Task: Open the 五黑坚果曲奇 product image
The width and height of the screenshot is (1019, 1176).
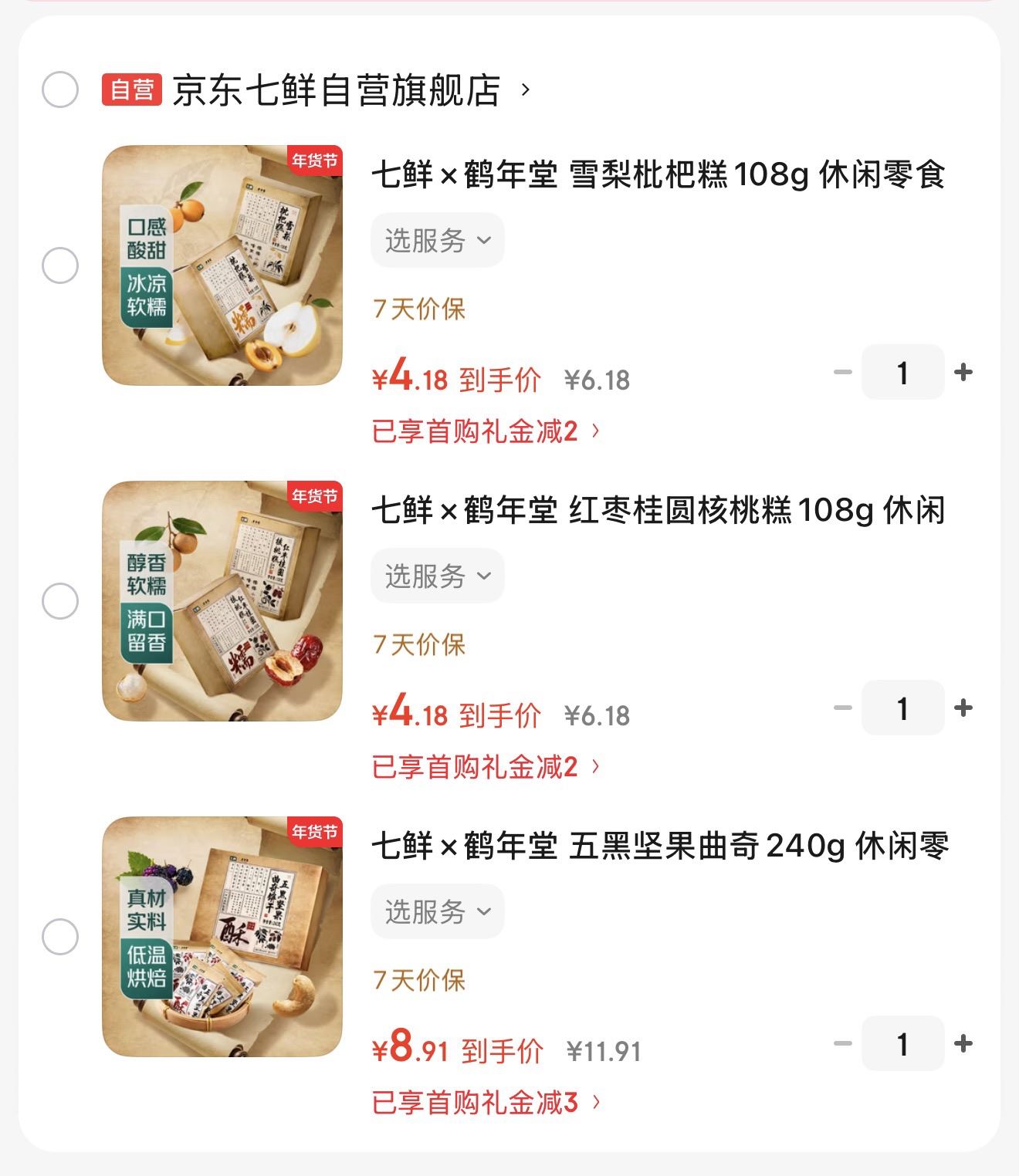Action: click(222, 937)
